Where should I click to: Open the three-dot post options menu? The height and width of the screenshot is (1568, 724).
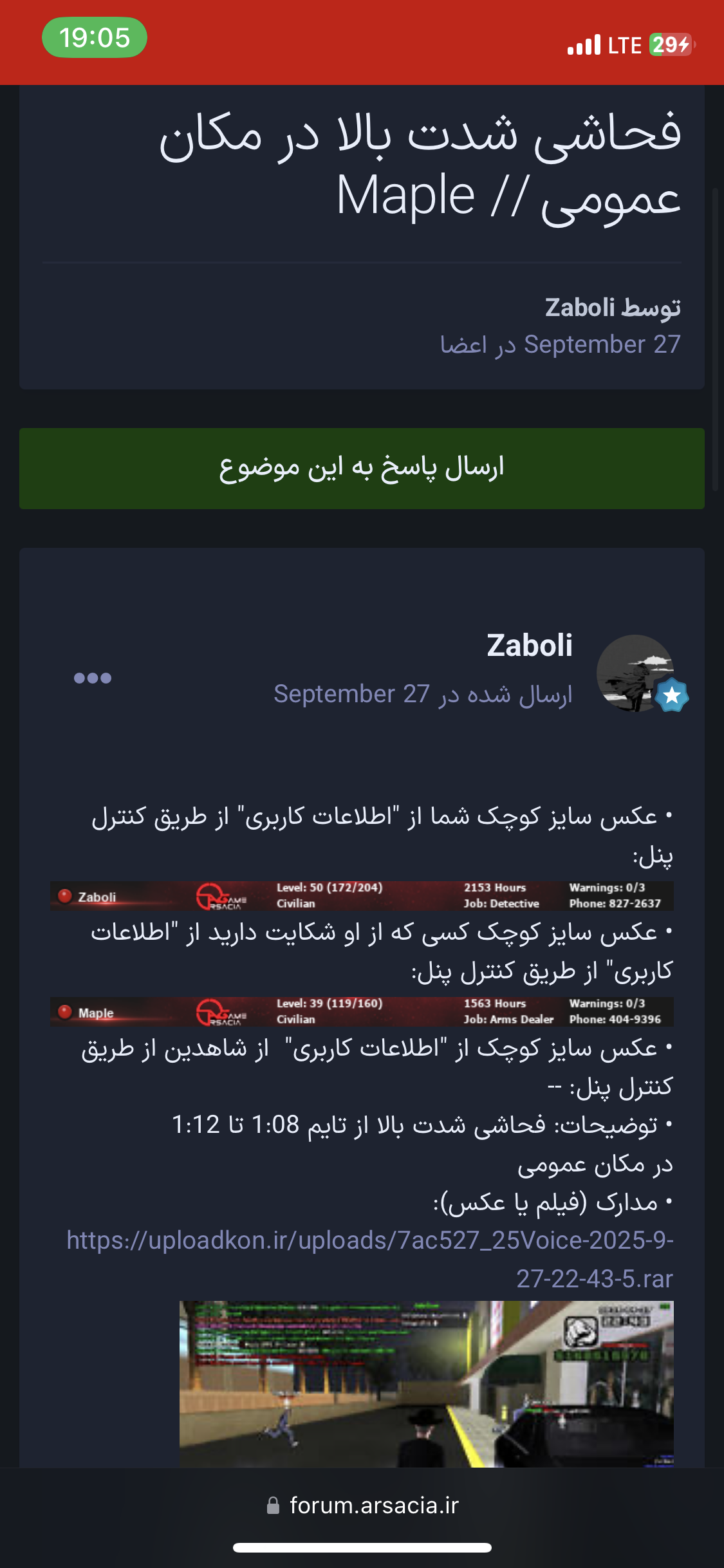pos(93,678)
